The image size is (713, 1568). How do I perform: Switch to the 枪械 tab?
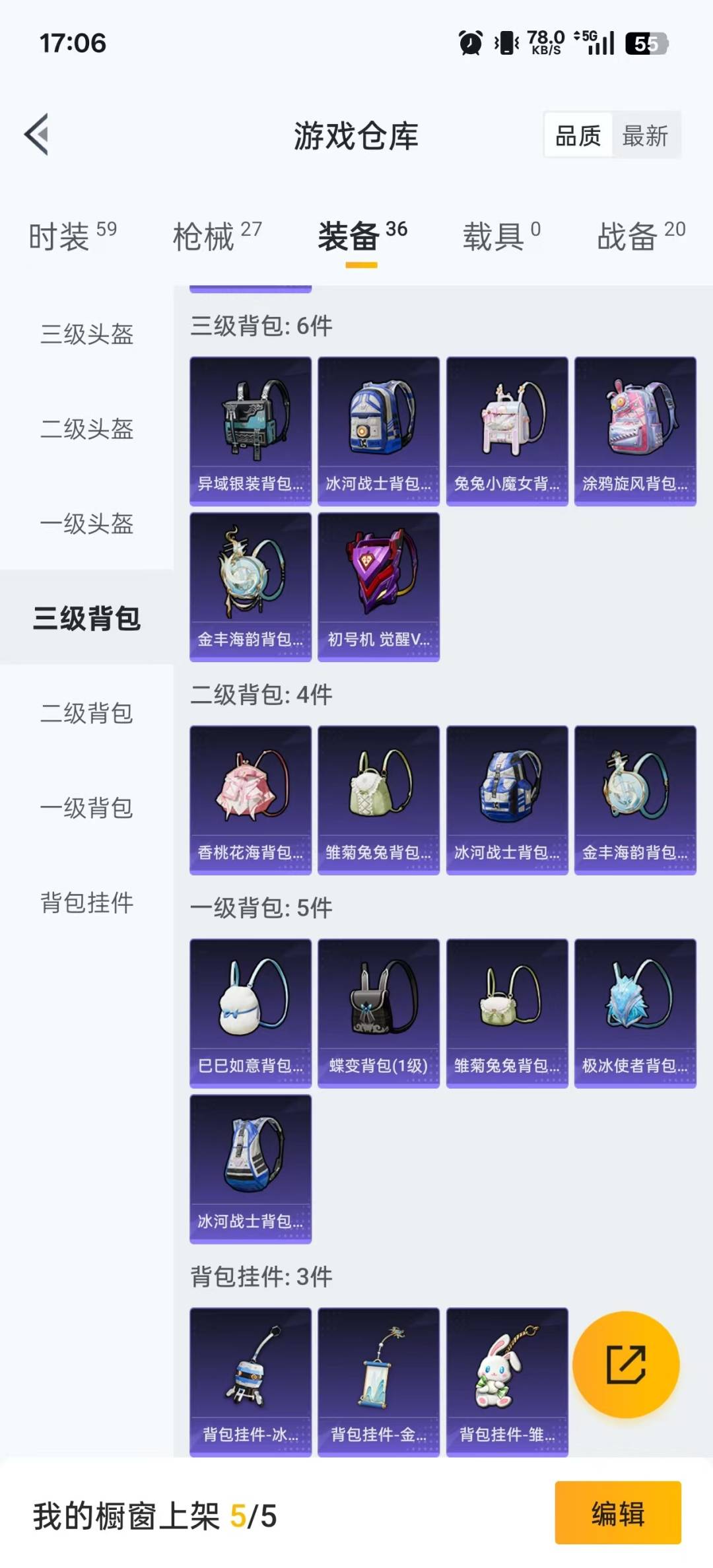[217, 236]
